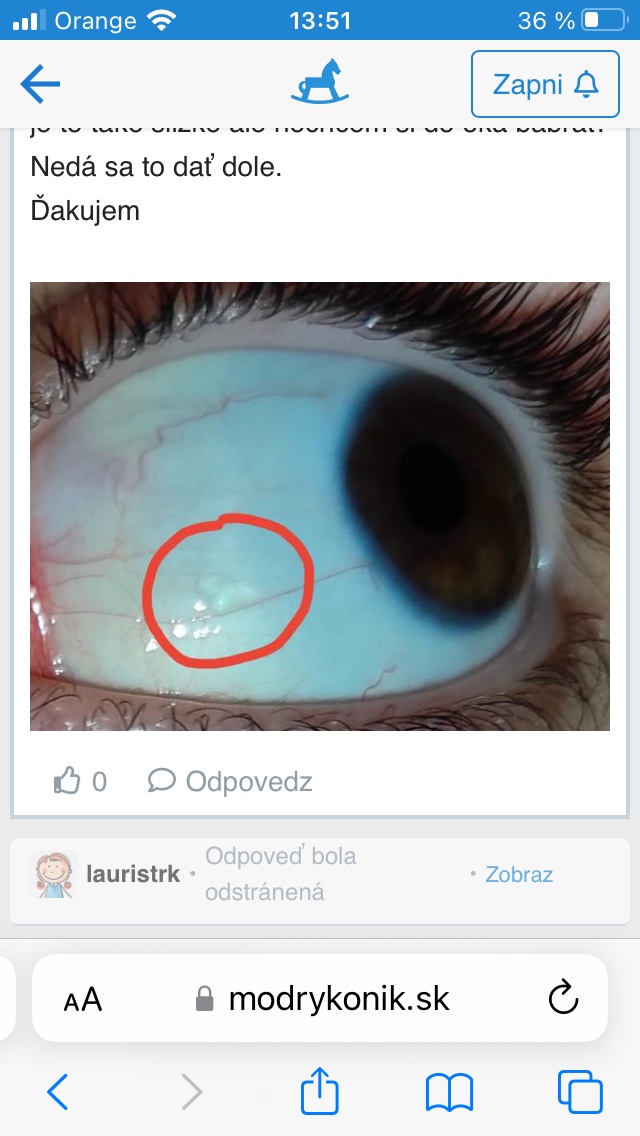The height and width of the screenshot is (1136, 640).
Task: Show the removed reply with Zobraz
Action: [x=518, y=874]
